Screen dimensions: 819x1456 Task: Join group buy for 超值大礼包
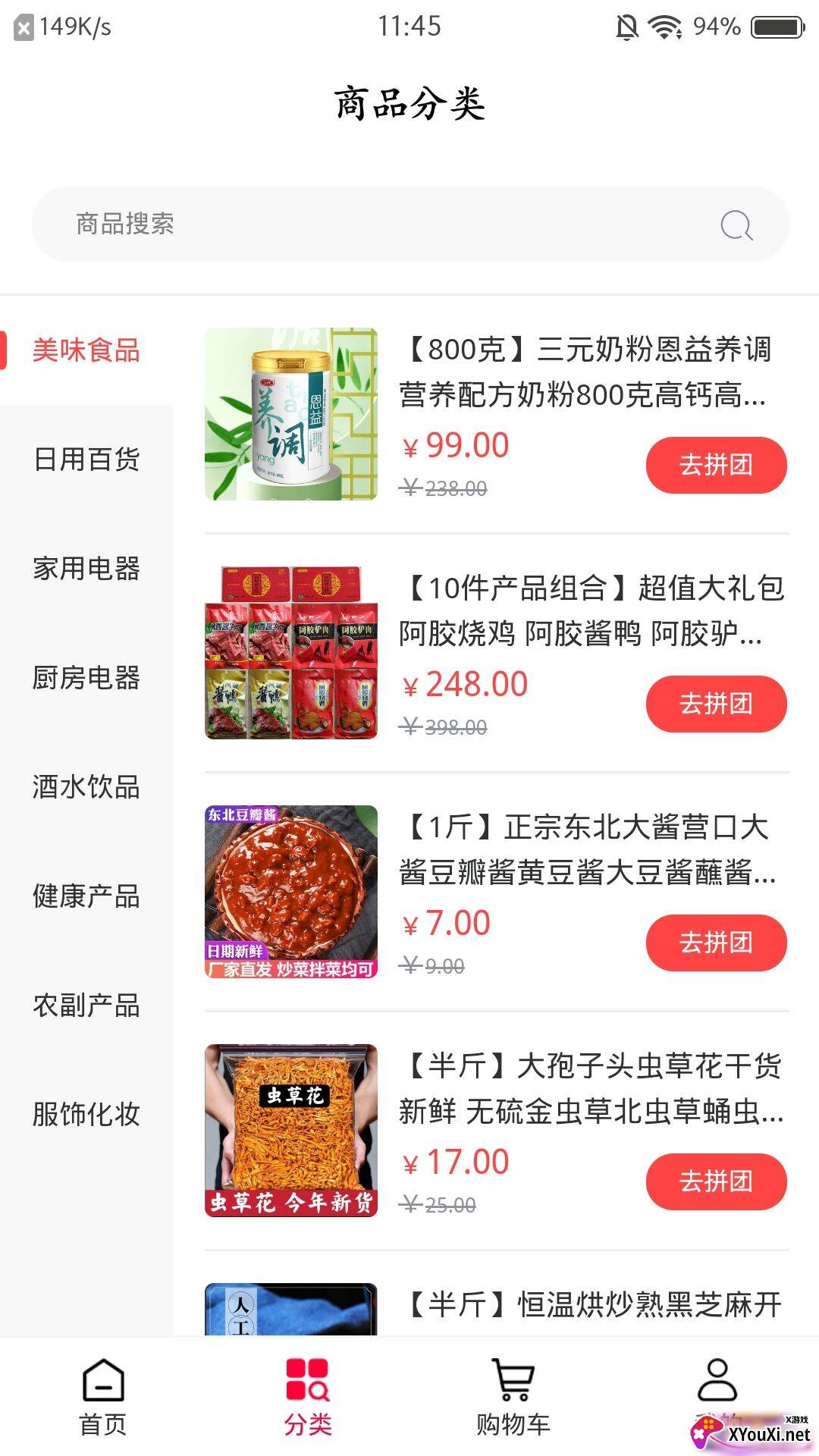pos(716,704)
